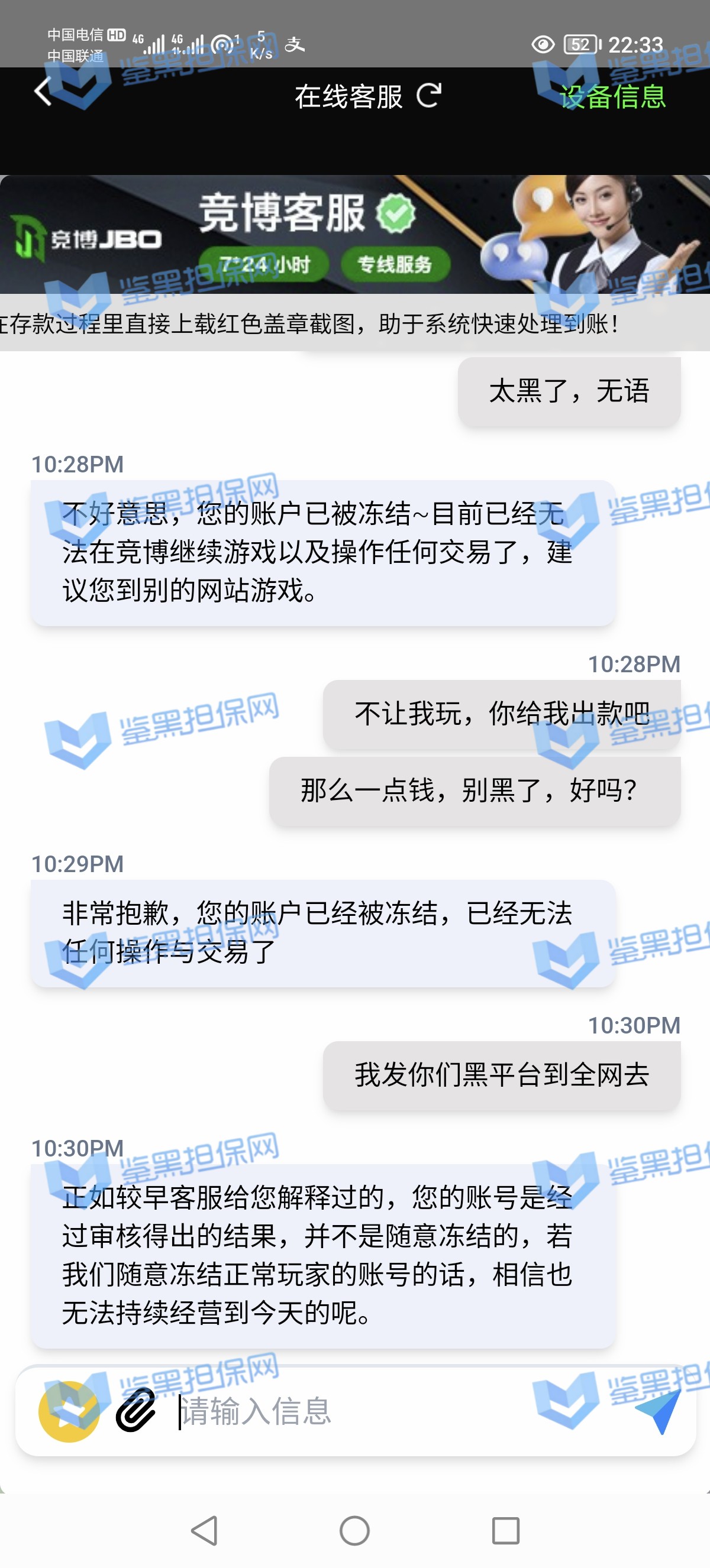
Task: Open recent apps from the navigation bar
Action: [x=505, y=1530]
